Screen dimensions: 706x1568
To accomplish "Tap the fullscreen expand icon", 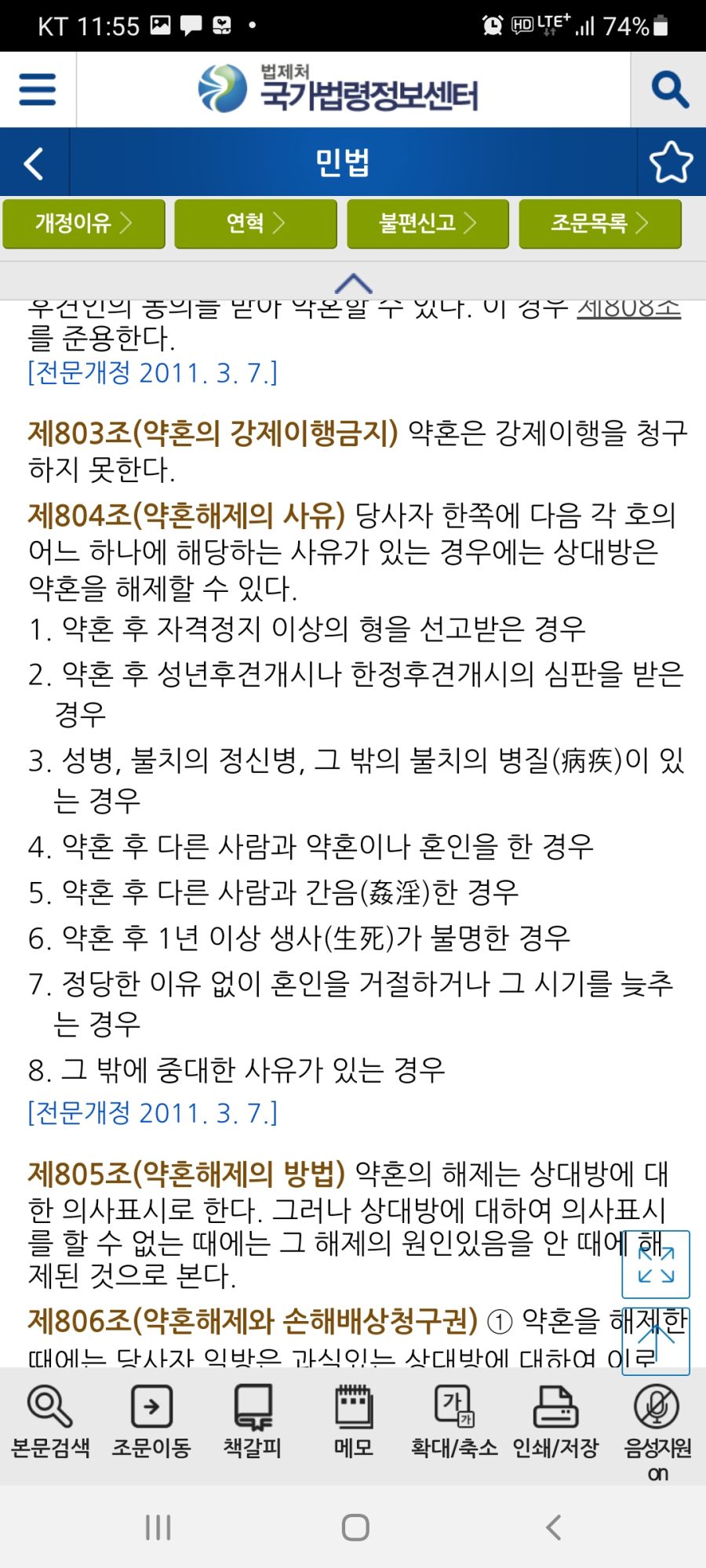I will pyautogui.click(x=656, y=1264).
